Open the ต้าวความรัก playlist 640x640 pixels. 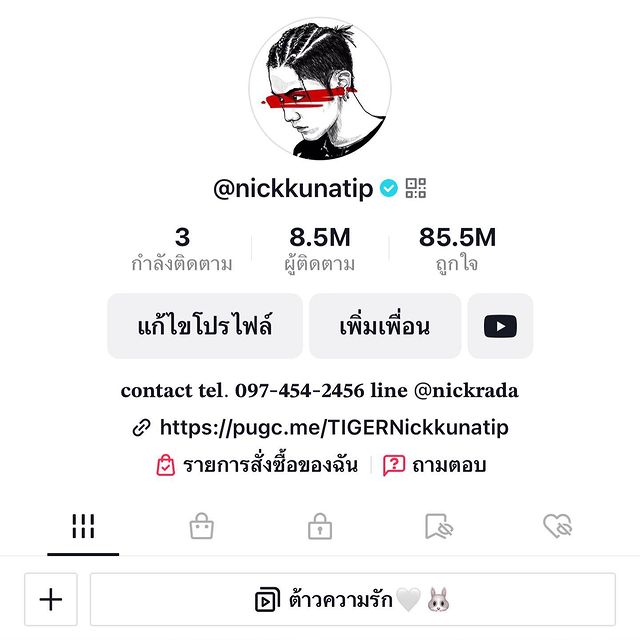[353, 599]
